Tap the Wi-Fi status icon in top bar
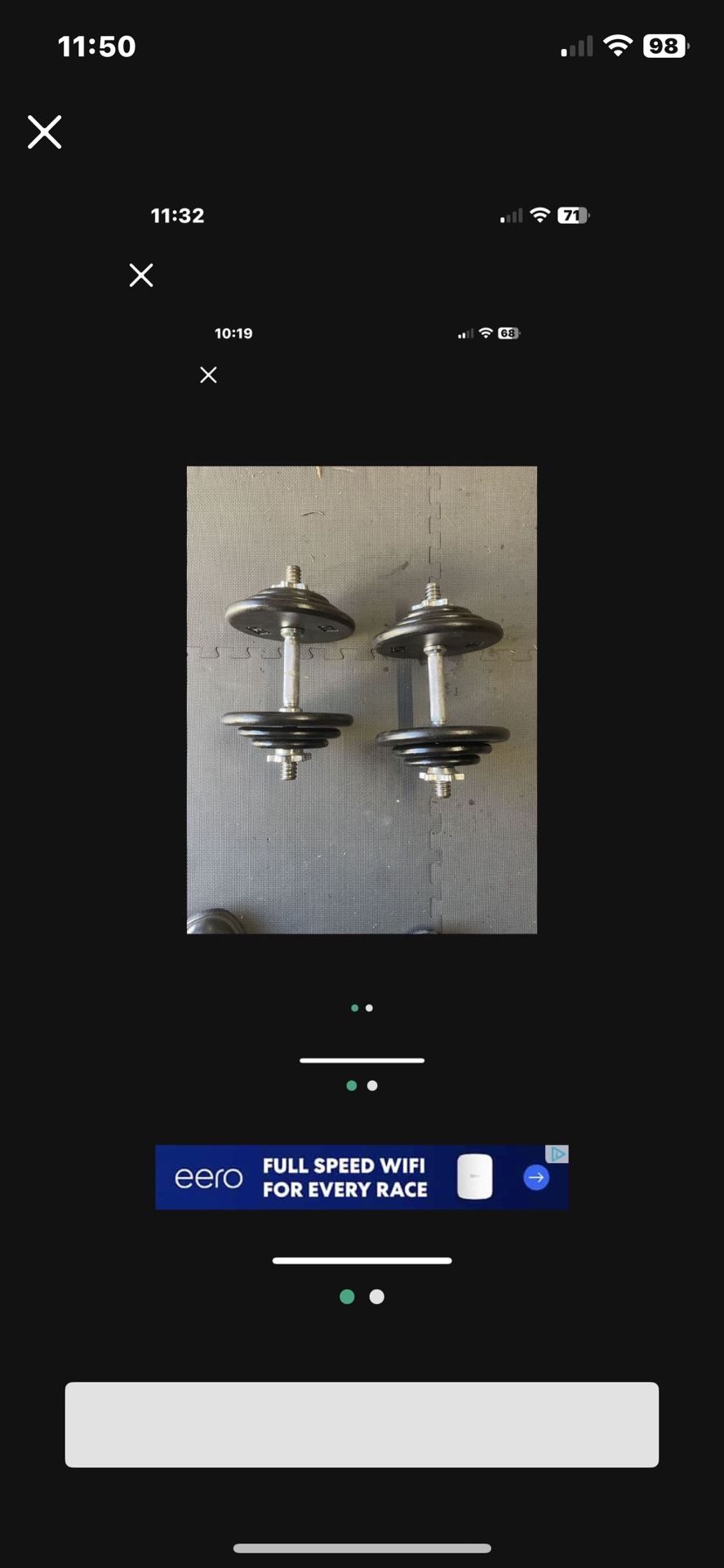Viewport: 724px width, 1568px height. tap(618, 45)
